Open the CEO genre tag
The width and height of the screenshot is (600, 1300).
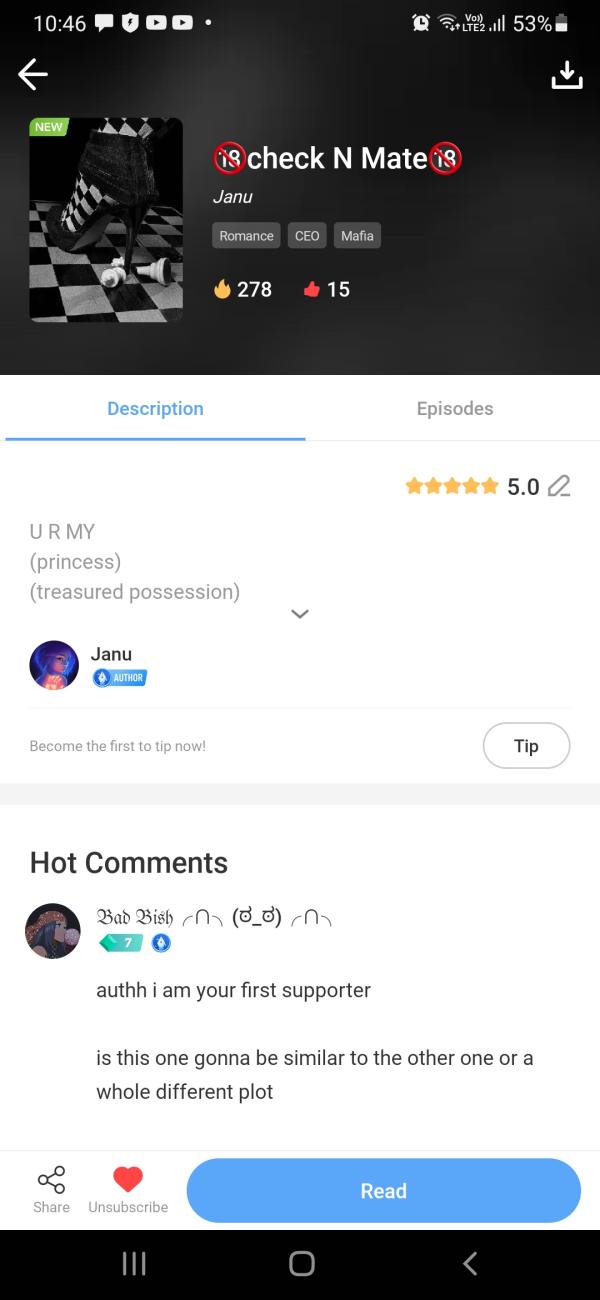click(307, 236)
